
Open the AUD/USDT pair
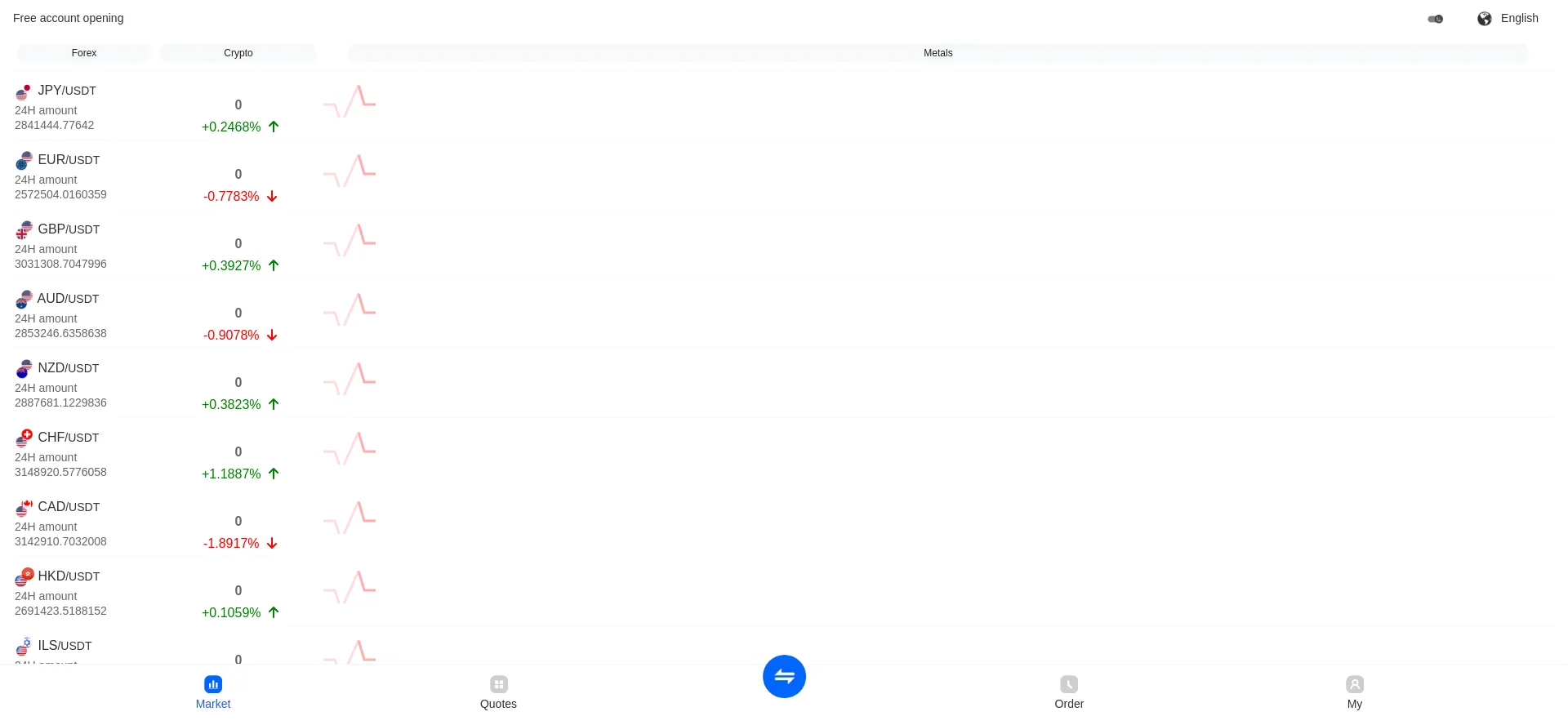point(68,299)
